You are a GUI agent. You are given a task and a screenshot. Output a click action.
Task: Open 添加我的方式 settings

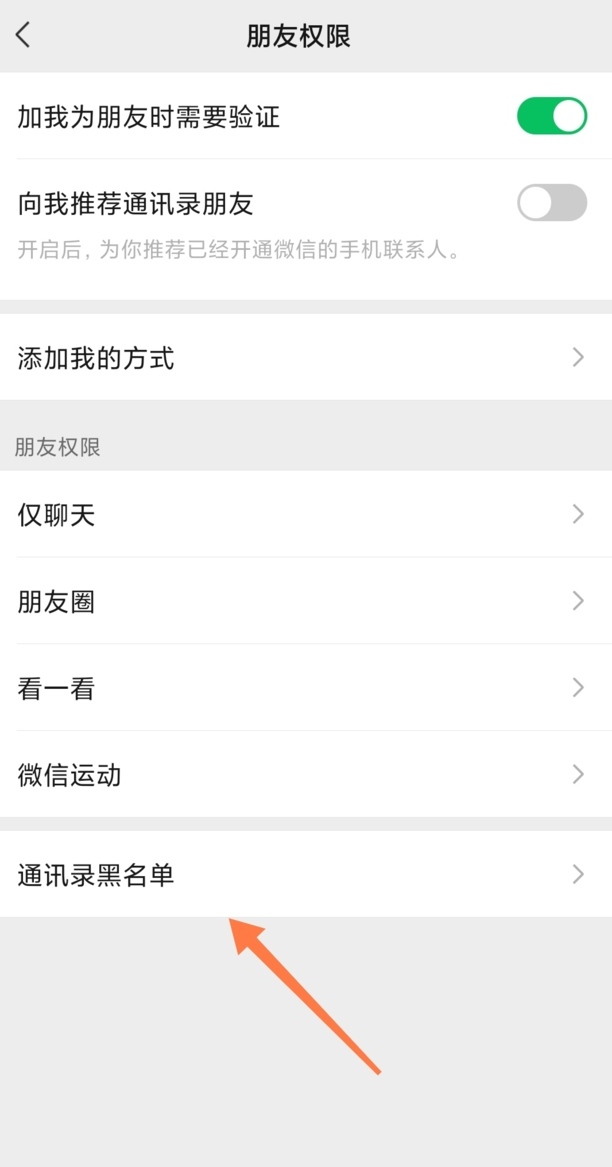pyautogui.click(x=306, y=358)
